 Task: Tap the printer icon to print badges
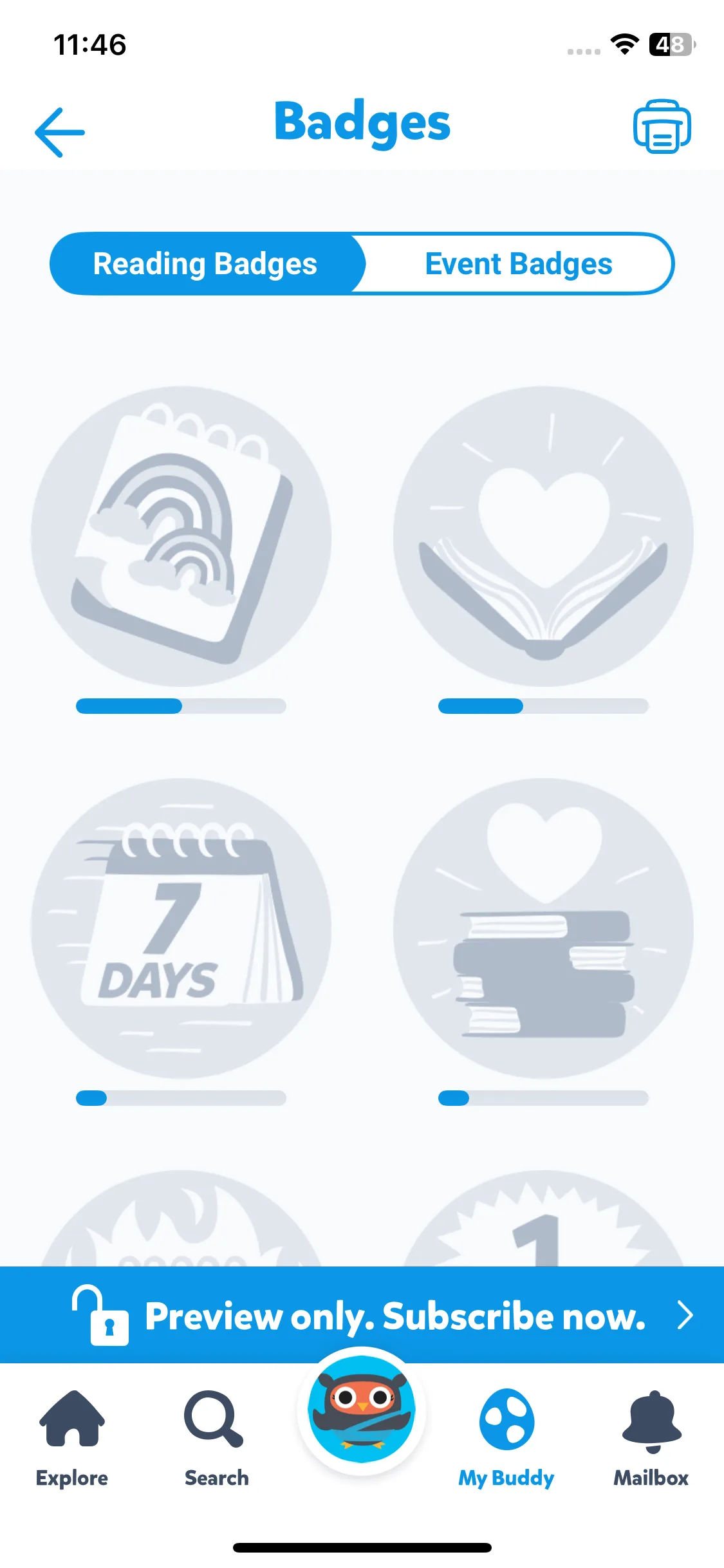(x=662, y=126)
